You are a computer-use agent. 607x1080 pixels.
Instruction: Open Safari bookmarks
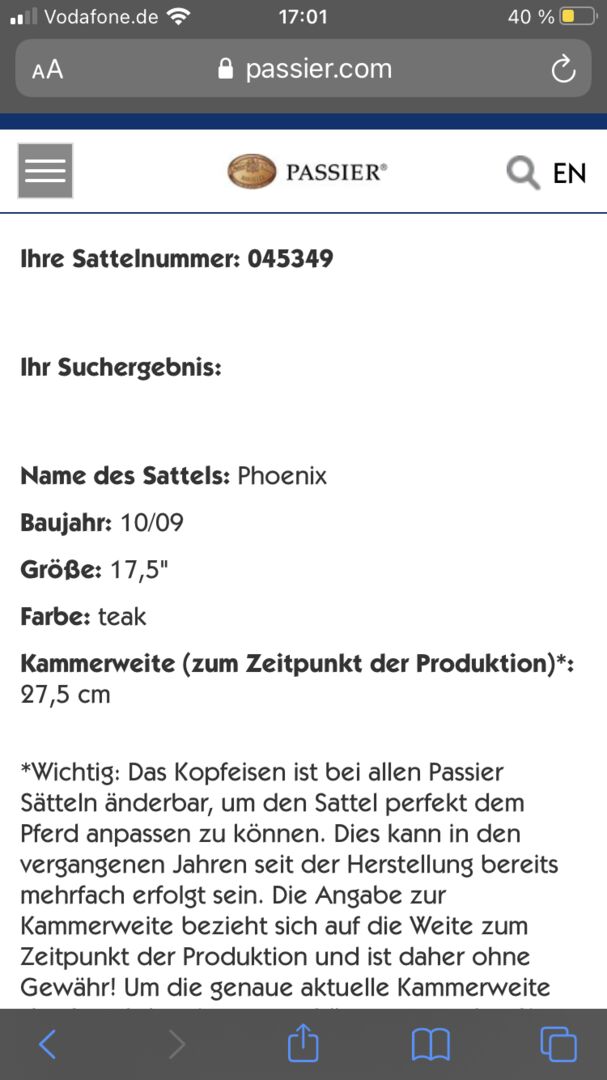click(x=431, y=1045)
